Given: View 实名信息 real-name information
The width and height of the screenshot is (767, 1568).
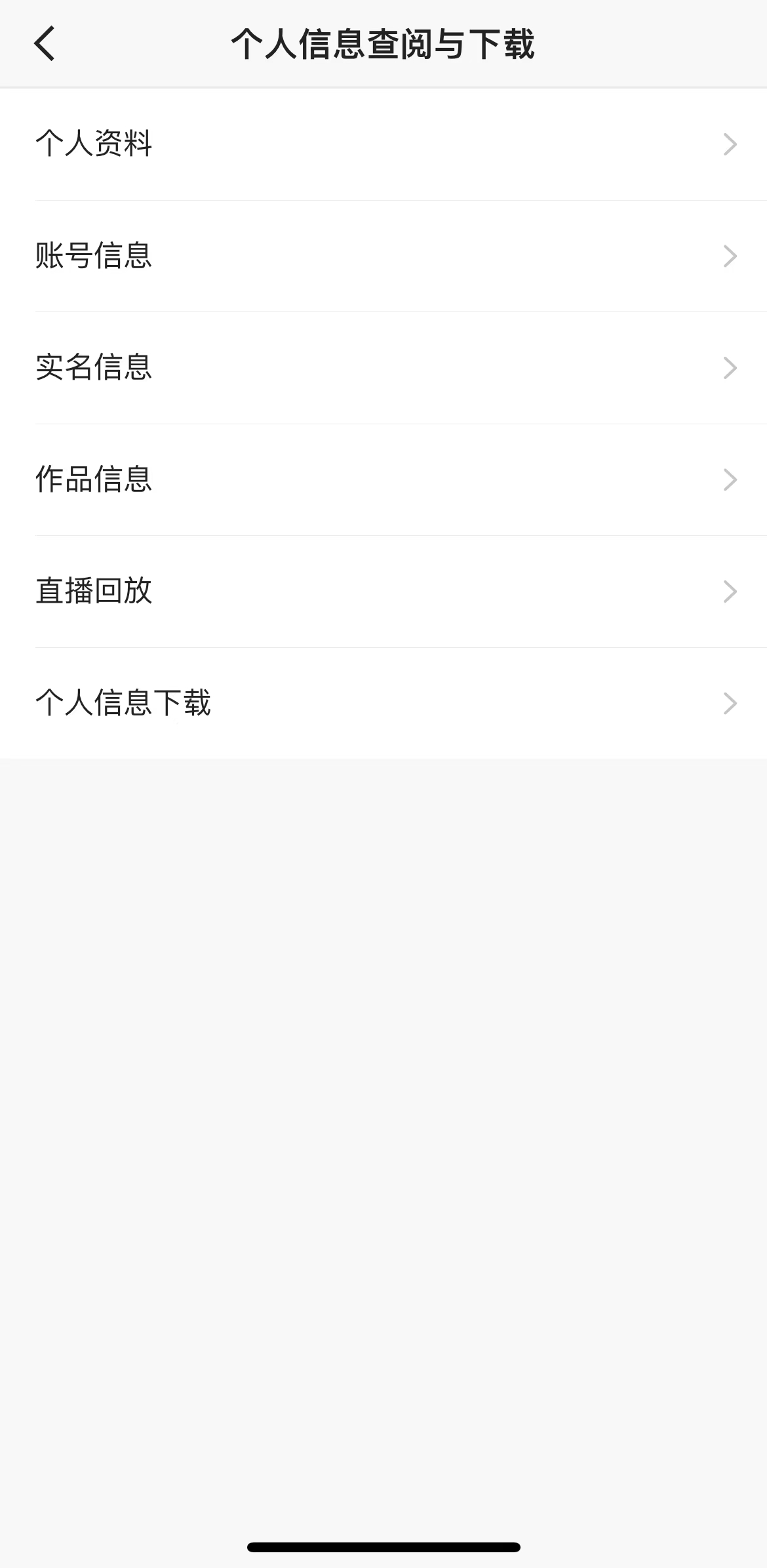Looking at the screenshot, I should [383, 369].
